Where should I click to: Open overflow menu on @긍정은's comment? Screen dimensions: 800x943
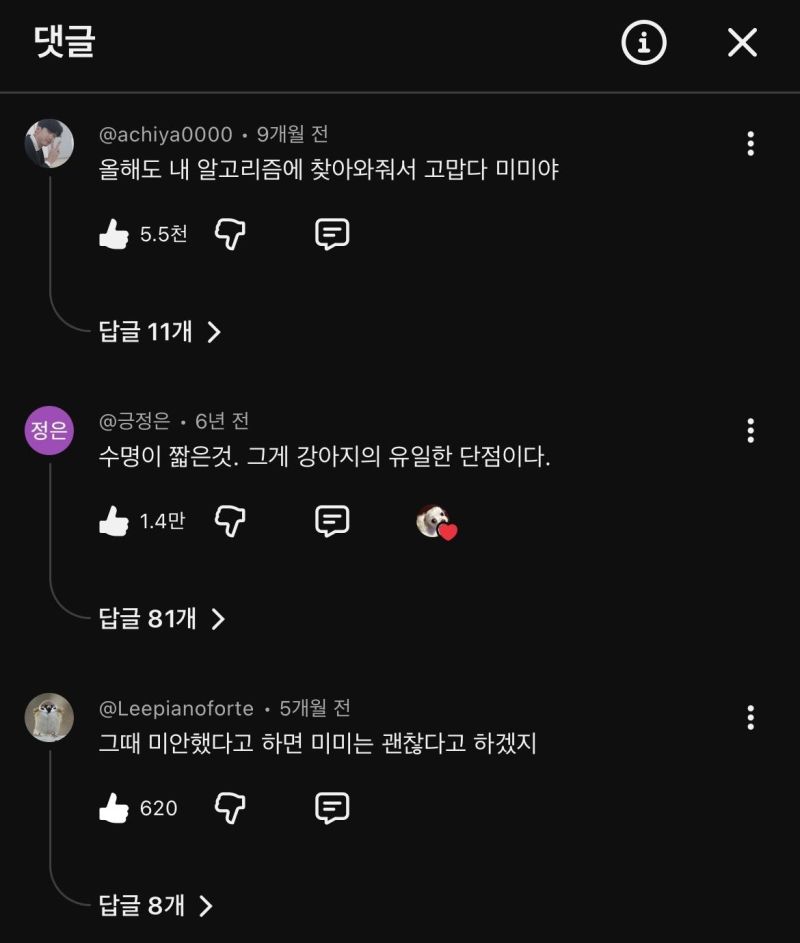pos(750,431)
